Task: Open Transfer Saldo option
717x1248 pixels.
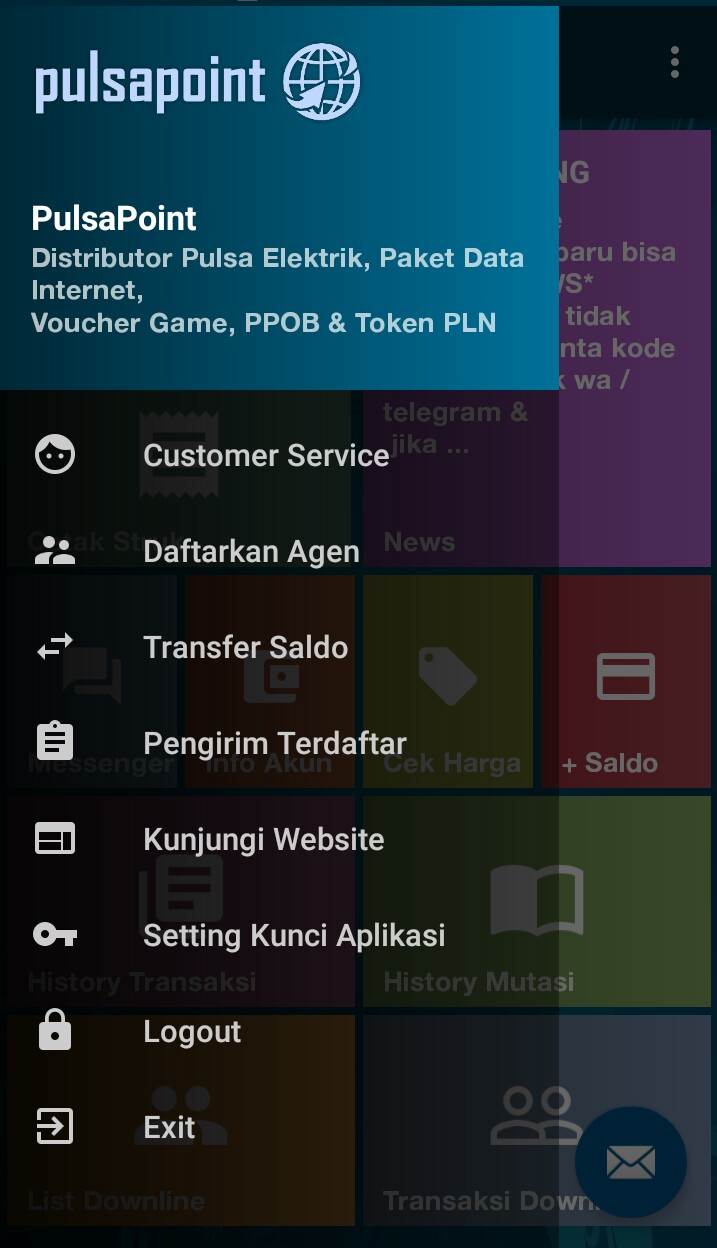Action: [x=245, y=647]
